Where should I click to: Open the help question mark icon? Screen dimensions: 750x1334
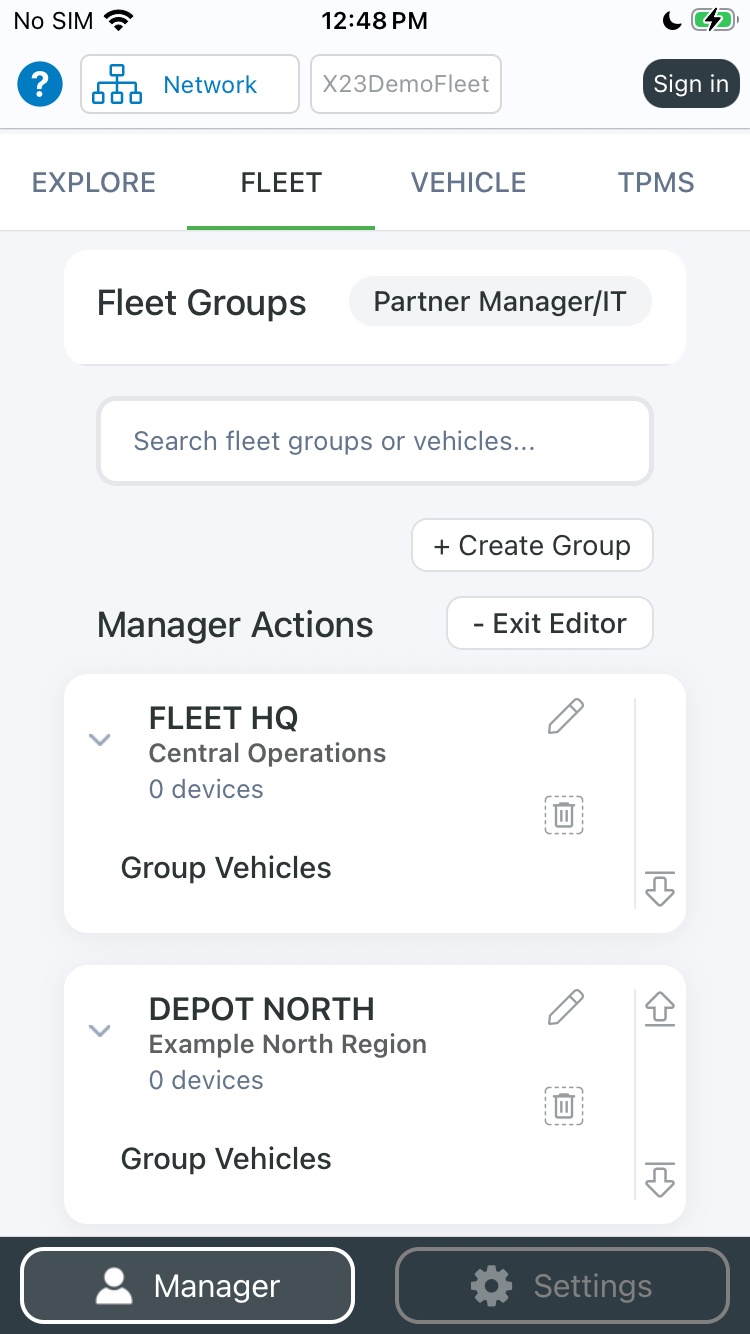coord(40,85)
